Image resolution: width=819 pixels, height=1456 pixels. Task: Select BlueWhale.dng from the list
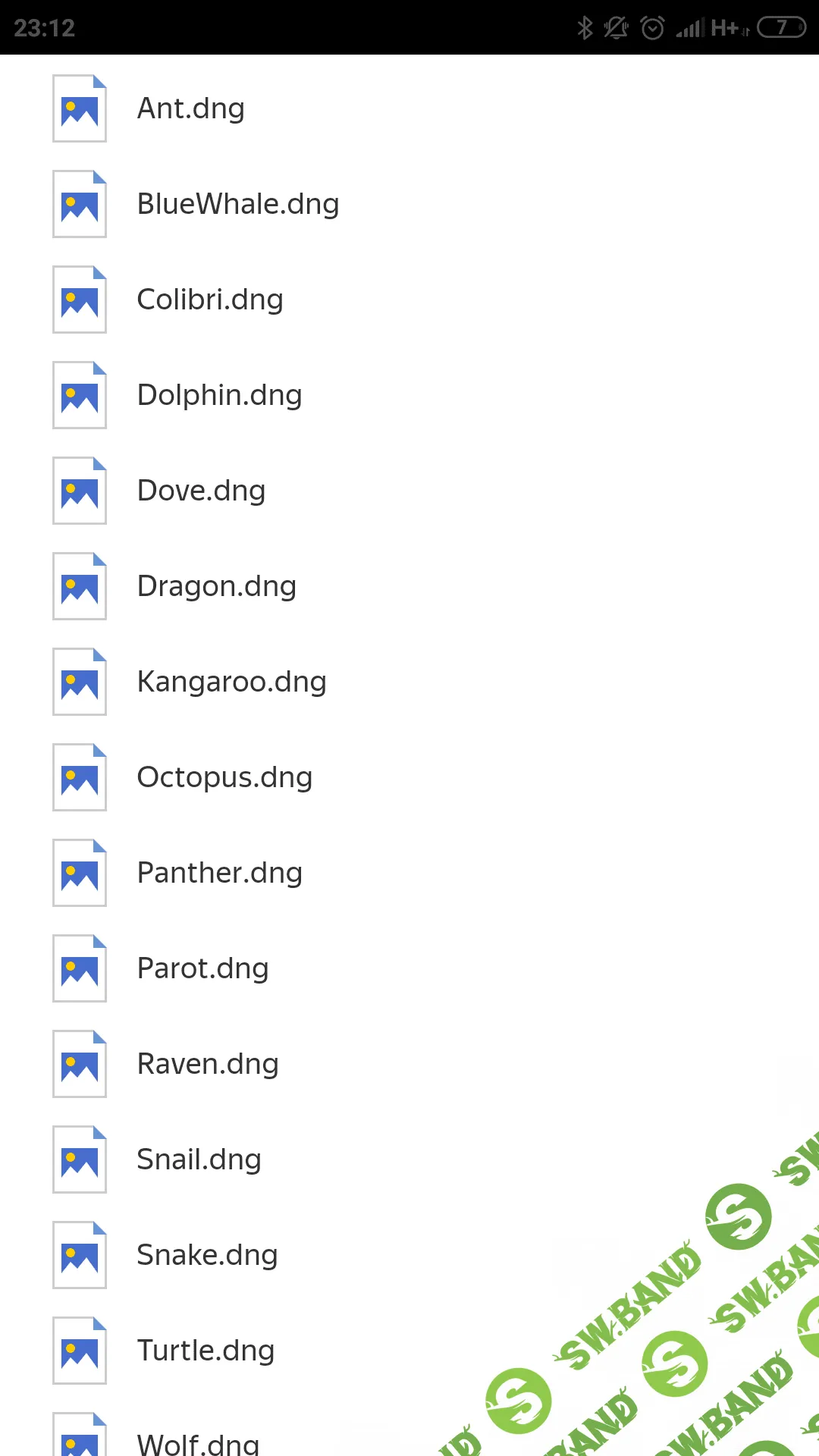click(237, 205)
